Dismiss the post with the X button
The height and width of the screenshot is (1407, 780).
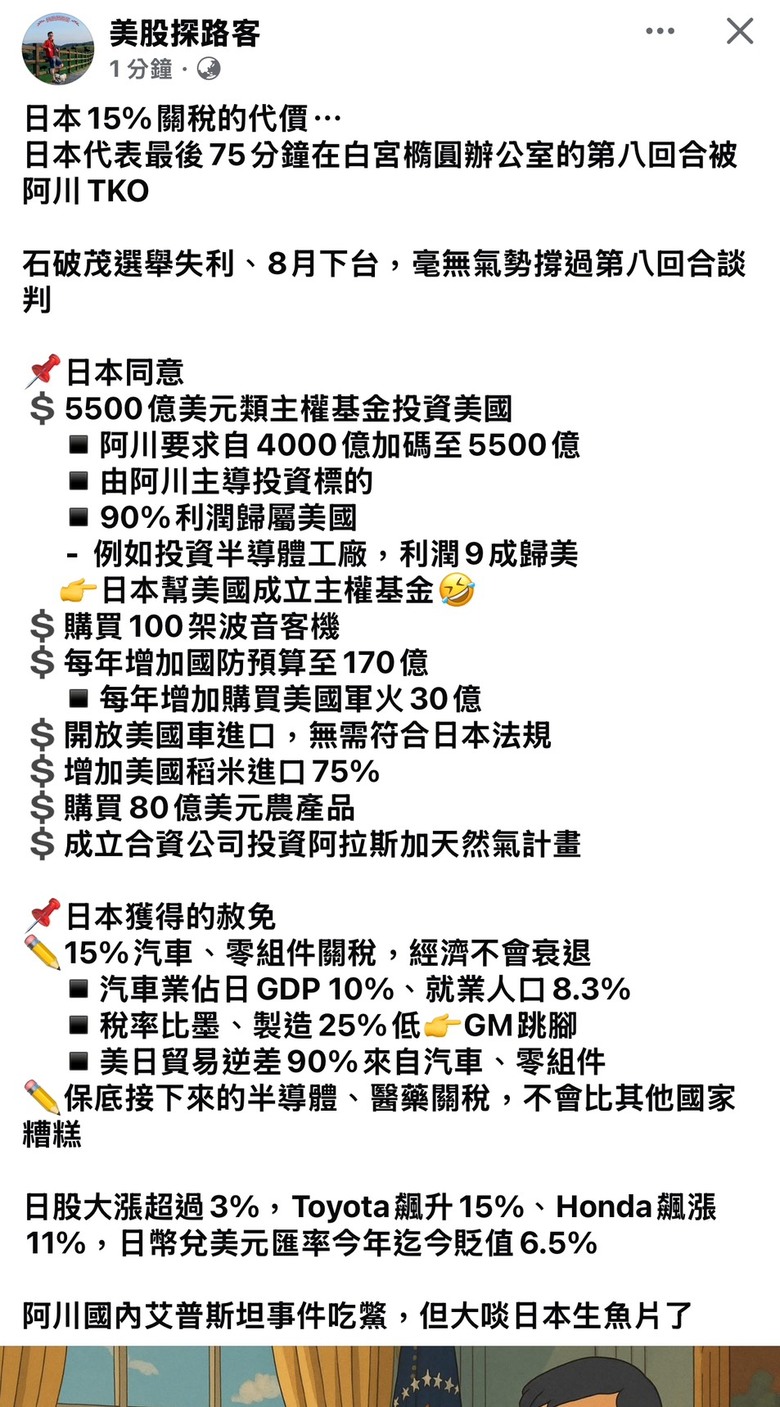pos(740,31)
